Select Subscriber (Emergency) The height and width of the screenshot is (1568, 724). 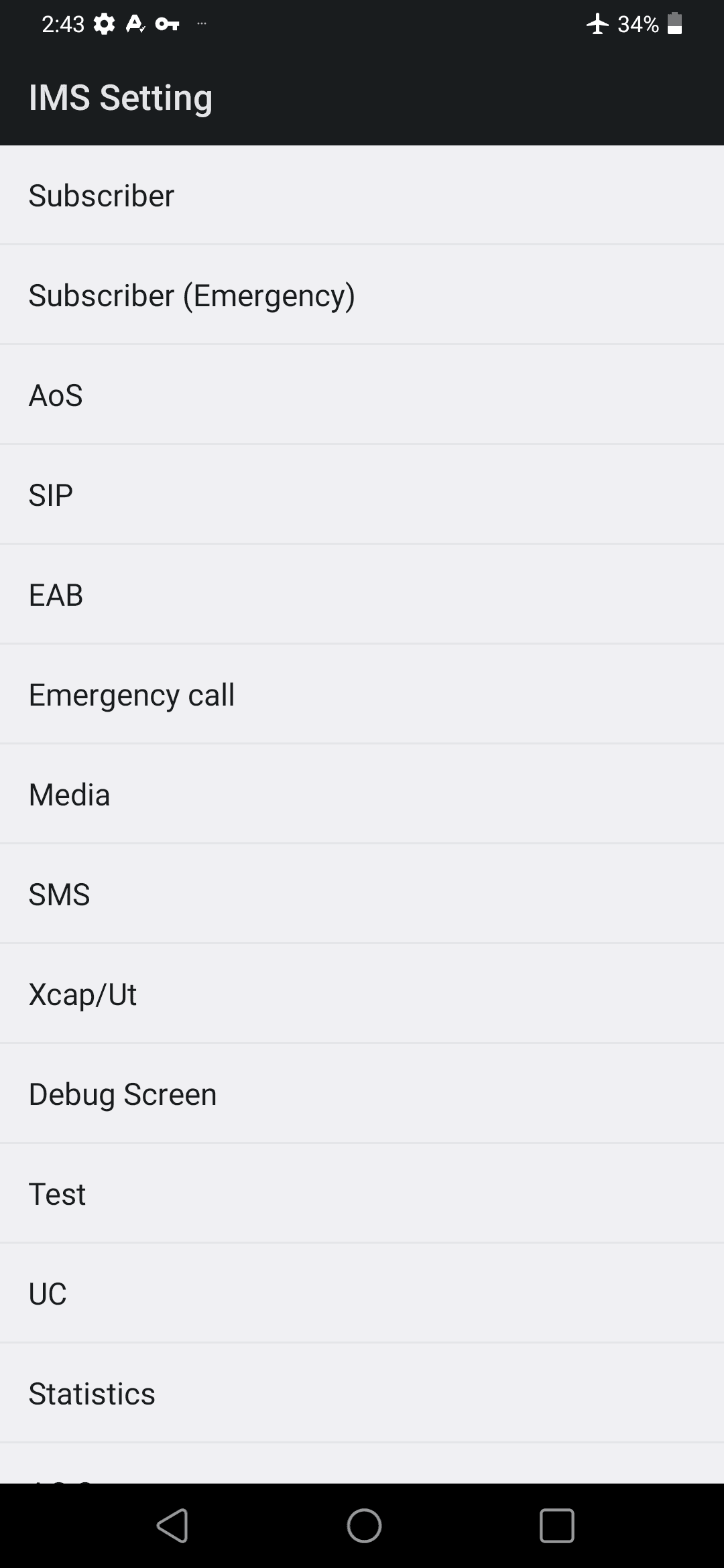pyautogui.click(x=362, y=295)
